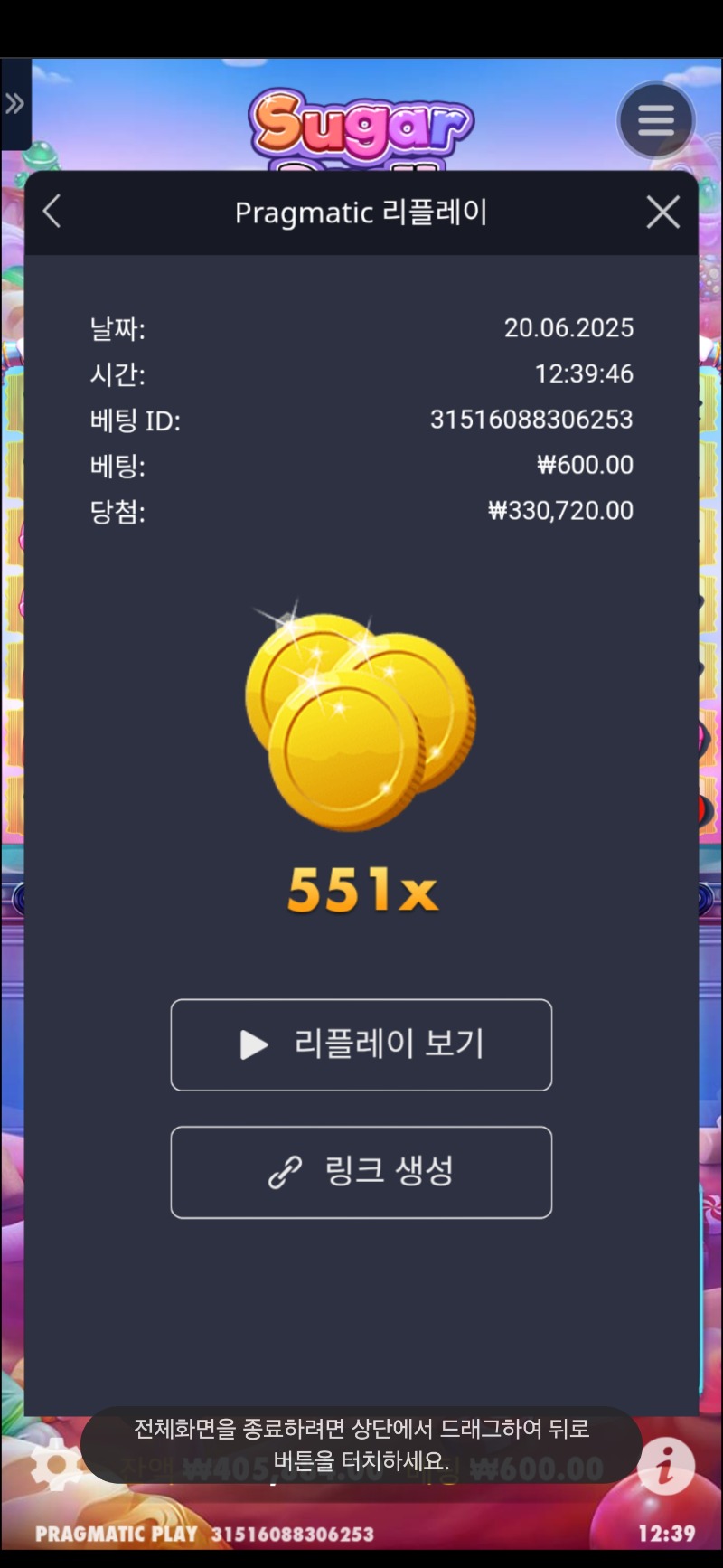Viewport: 723px width, 1568px height.
Task: Expand the side panel double-arrow
Action: [x=14, y=104]
